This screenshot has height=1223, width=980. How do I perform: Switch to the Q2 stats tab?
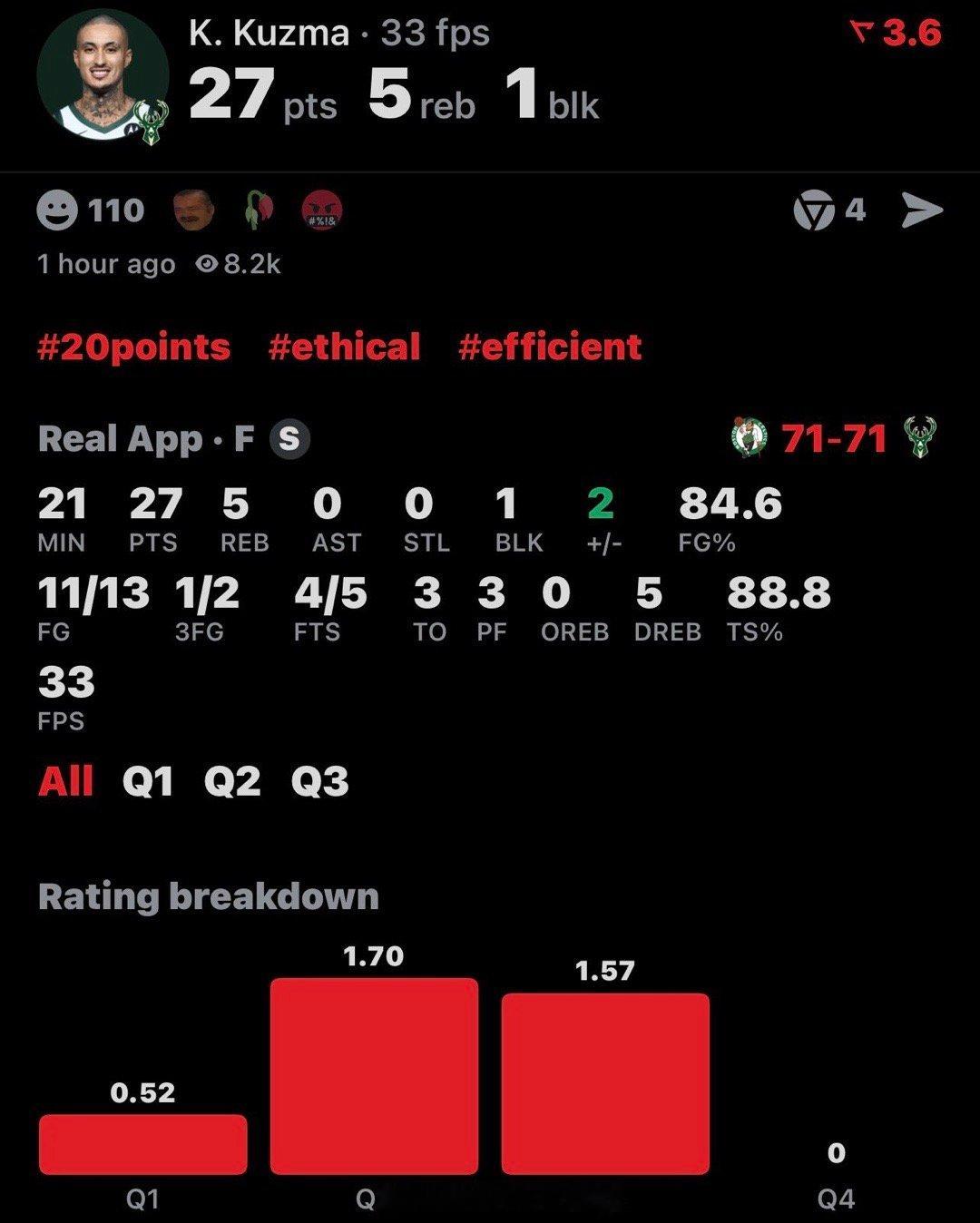coord(232,781)
